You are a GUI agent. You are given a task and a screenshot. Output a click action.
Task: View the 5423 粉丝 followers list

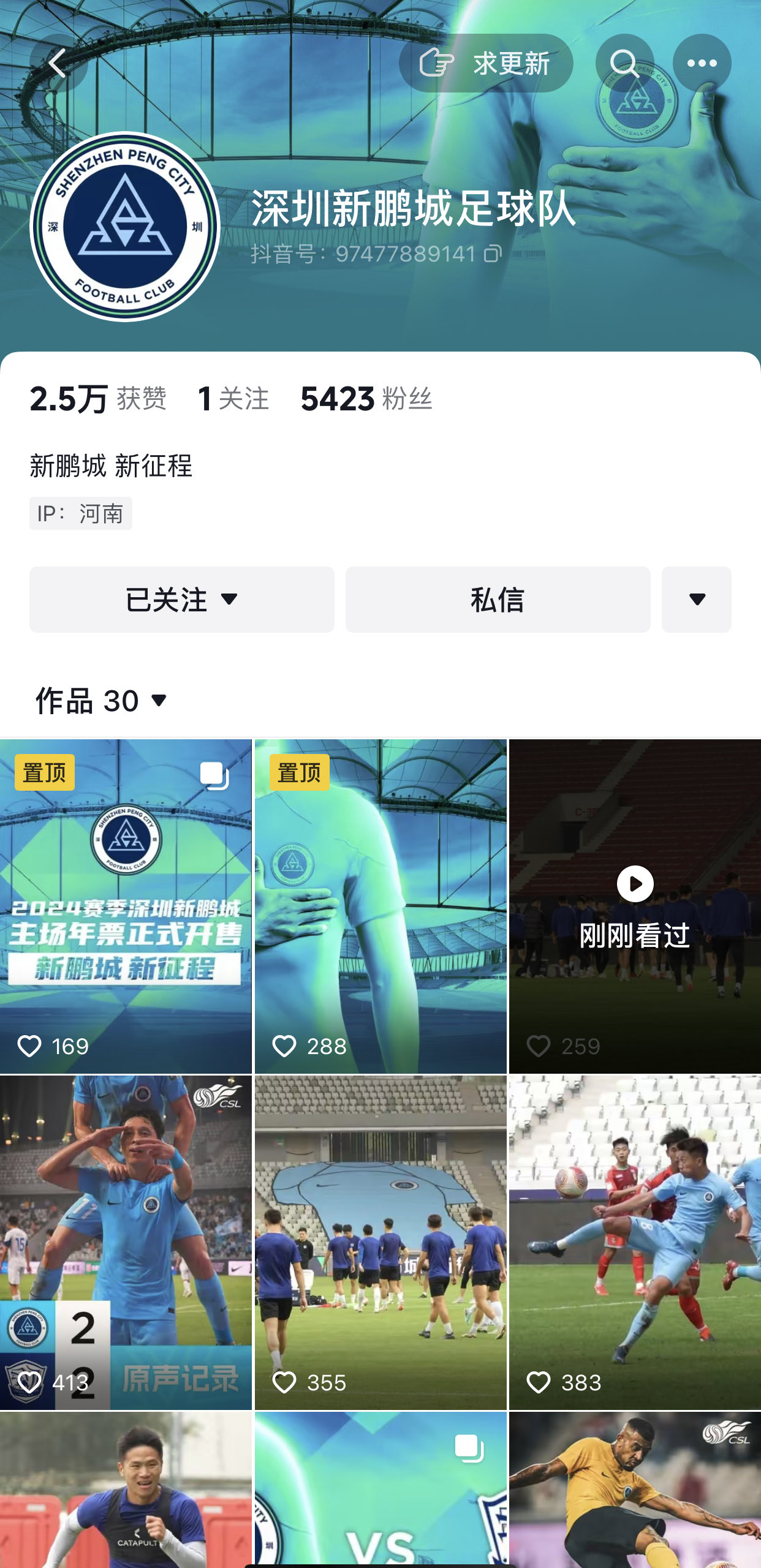(366, 399)
